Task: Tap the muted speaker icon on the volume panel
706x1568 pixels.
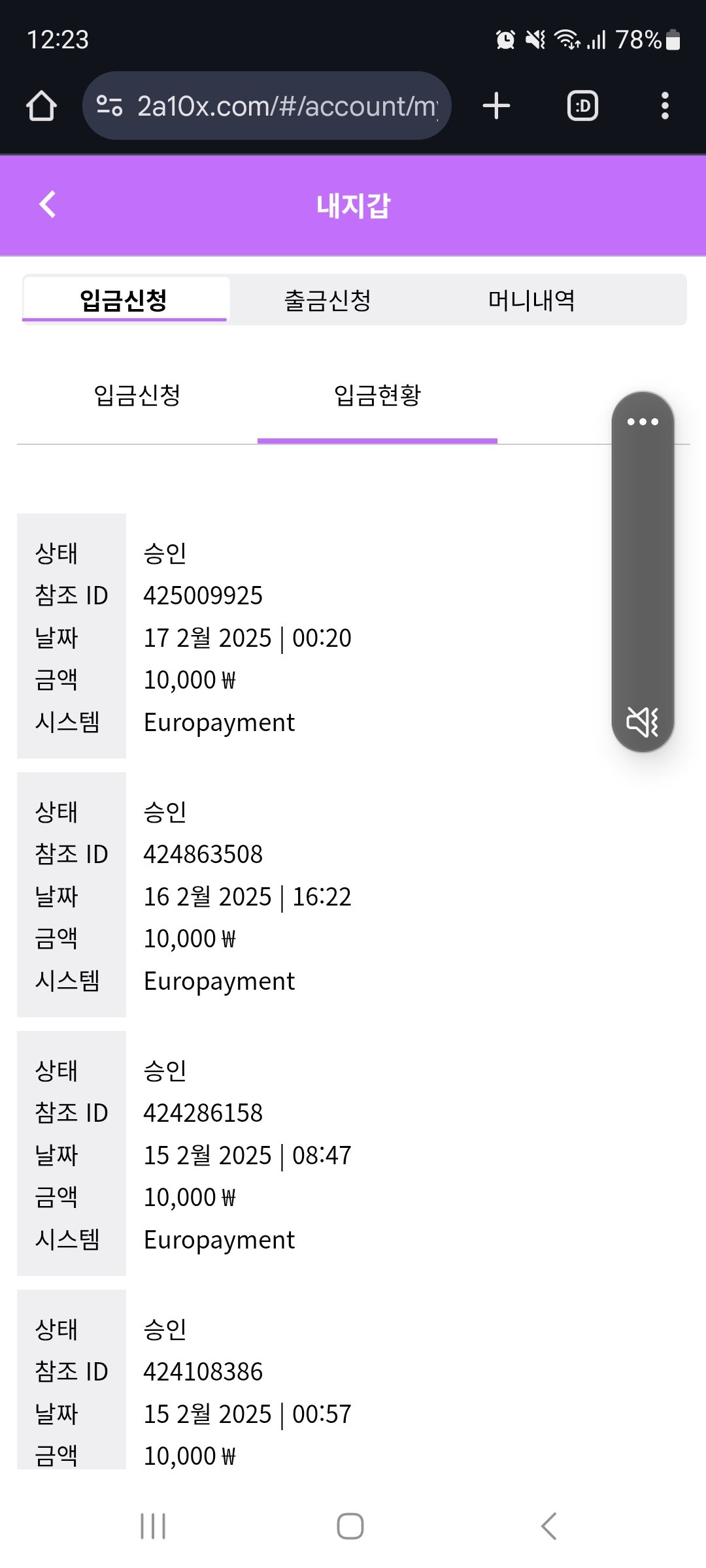Action: (x=643, y=722)
